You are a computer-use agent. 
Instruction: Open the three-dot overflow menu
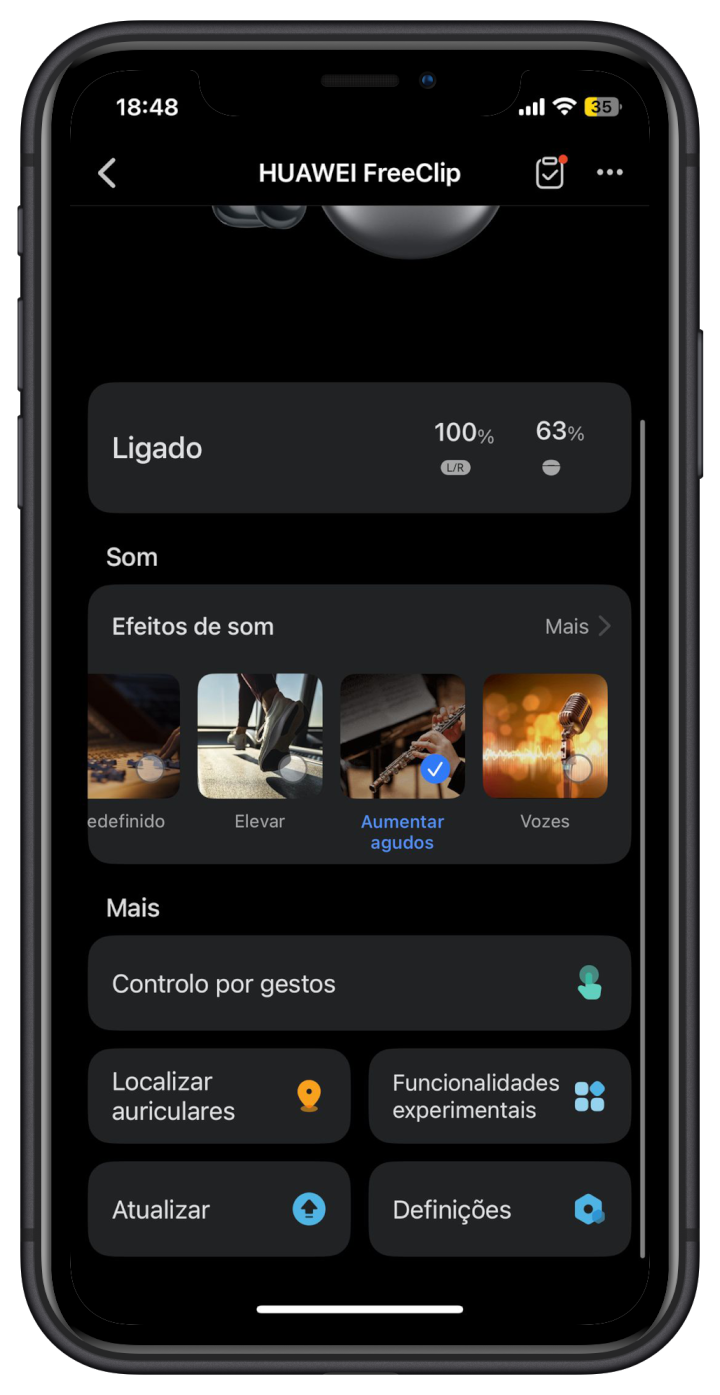click(x=610, y=173)
